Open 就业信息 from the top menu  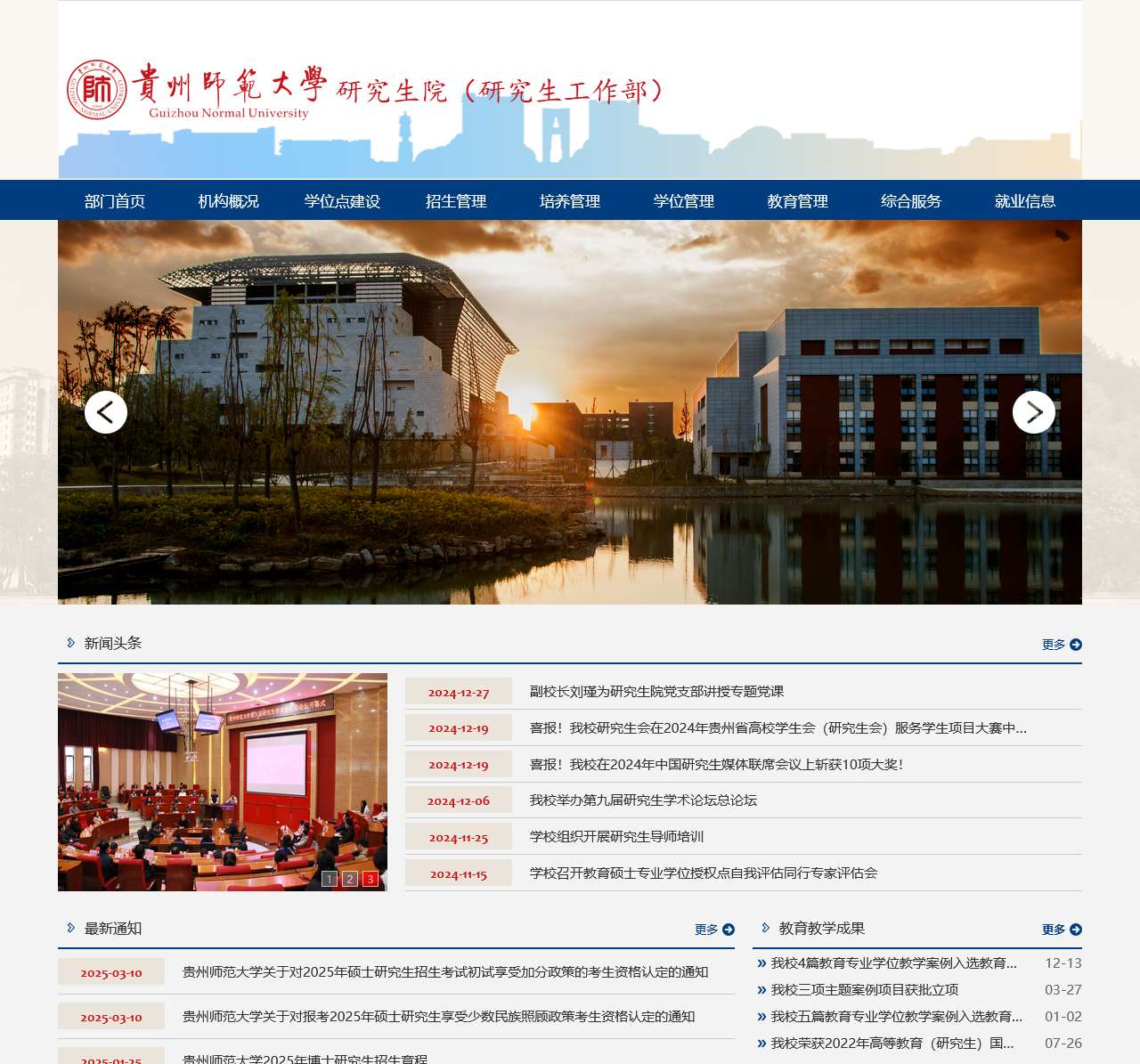(x=1025, y=201)
